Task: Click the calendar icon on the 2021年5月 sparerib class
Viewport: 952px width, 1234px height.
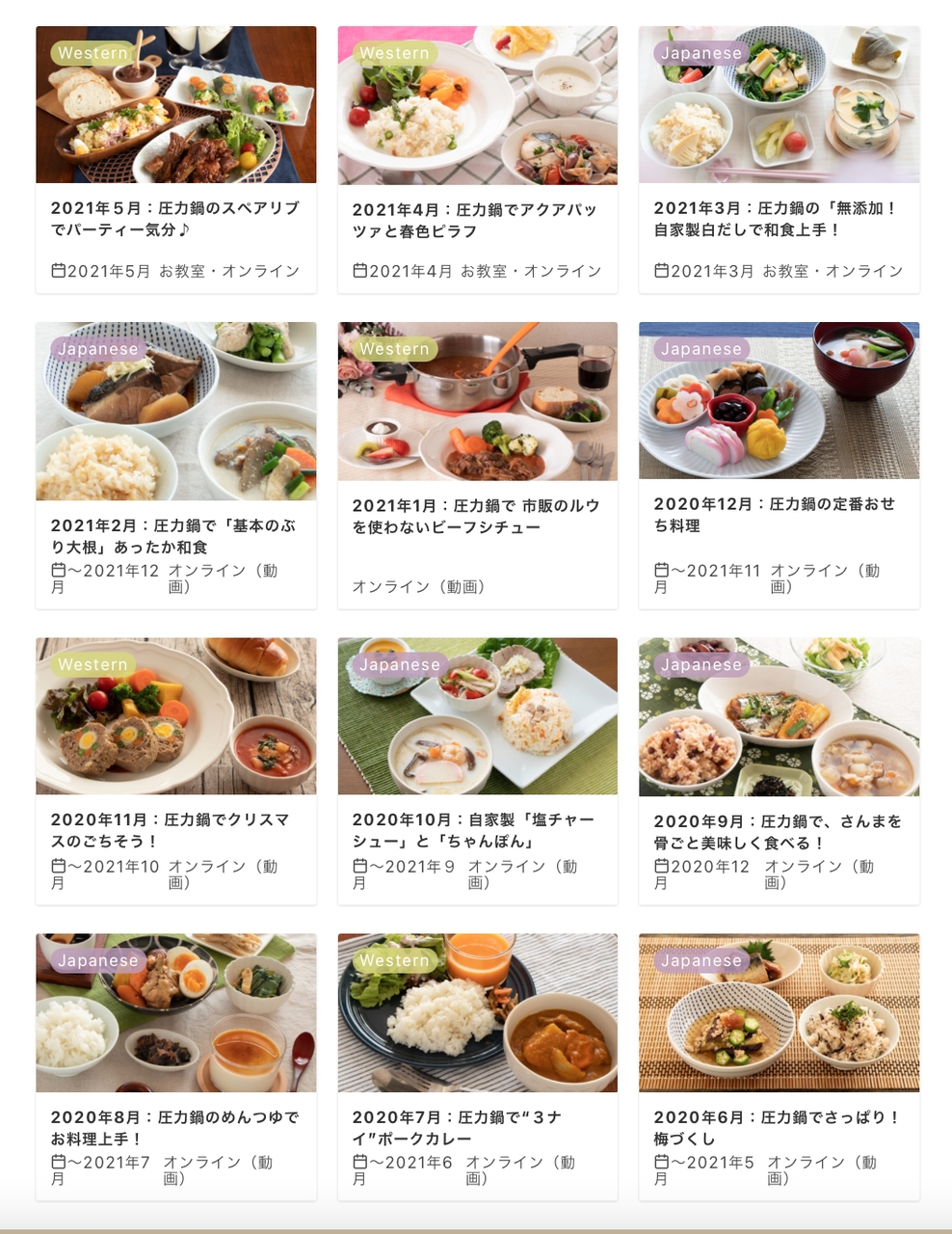Action: [61, 270]
